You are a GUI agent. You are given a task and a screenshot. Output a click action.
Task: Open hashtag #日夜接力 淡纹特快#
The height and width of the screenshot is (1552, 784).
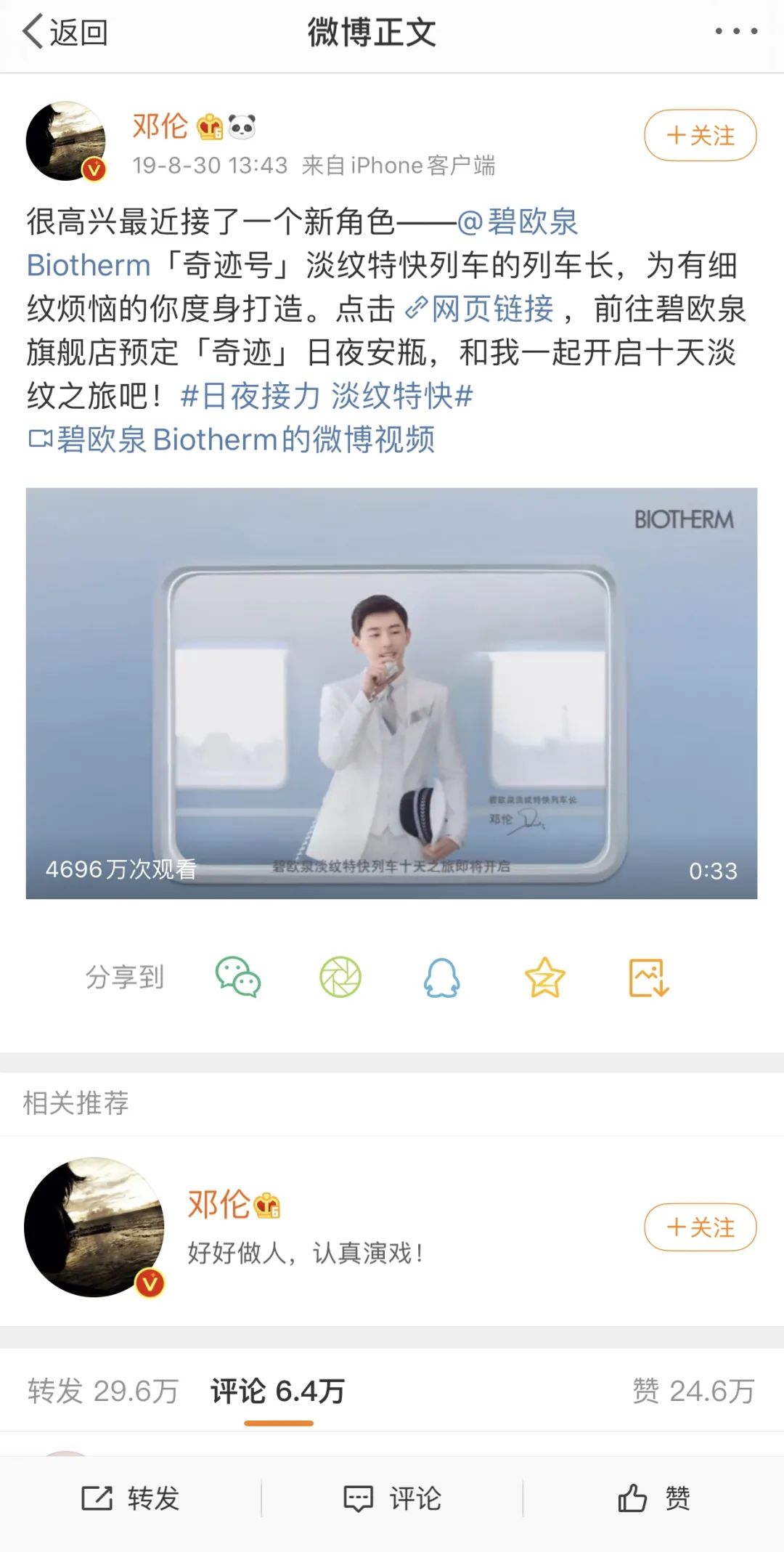tap(326, 397)
